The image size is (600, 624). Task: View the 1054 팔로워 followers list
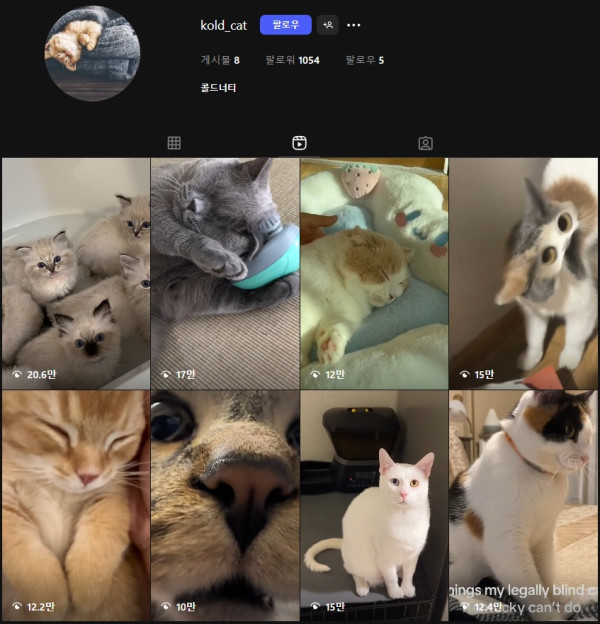pyautogui.click(x=292, y=60)
